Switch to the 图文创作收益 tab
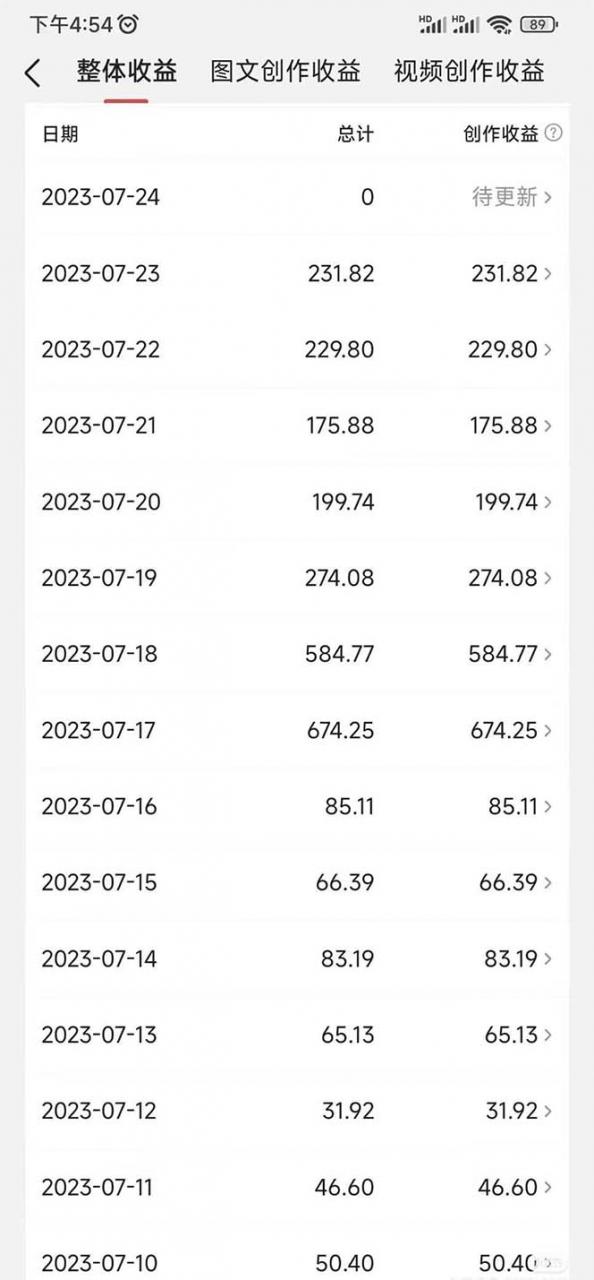This screenshot has width=594, height=1280. pyautogui.click(x=285, y=71)
